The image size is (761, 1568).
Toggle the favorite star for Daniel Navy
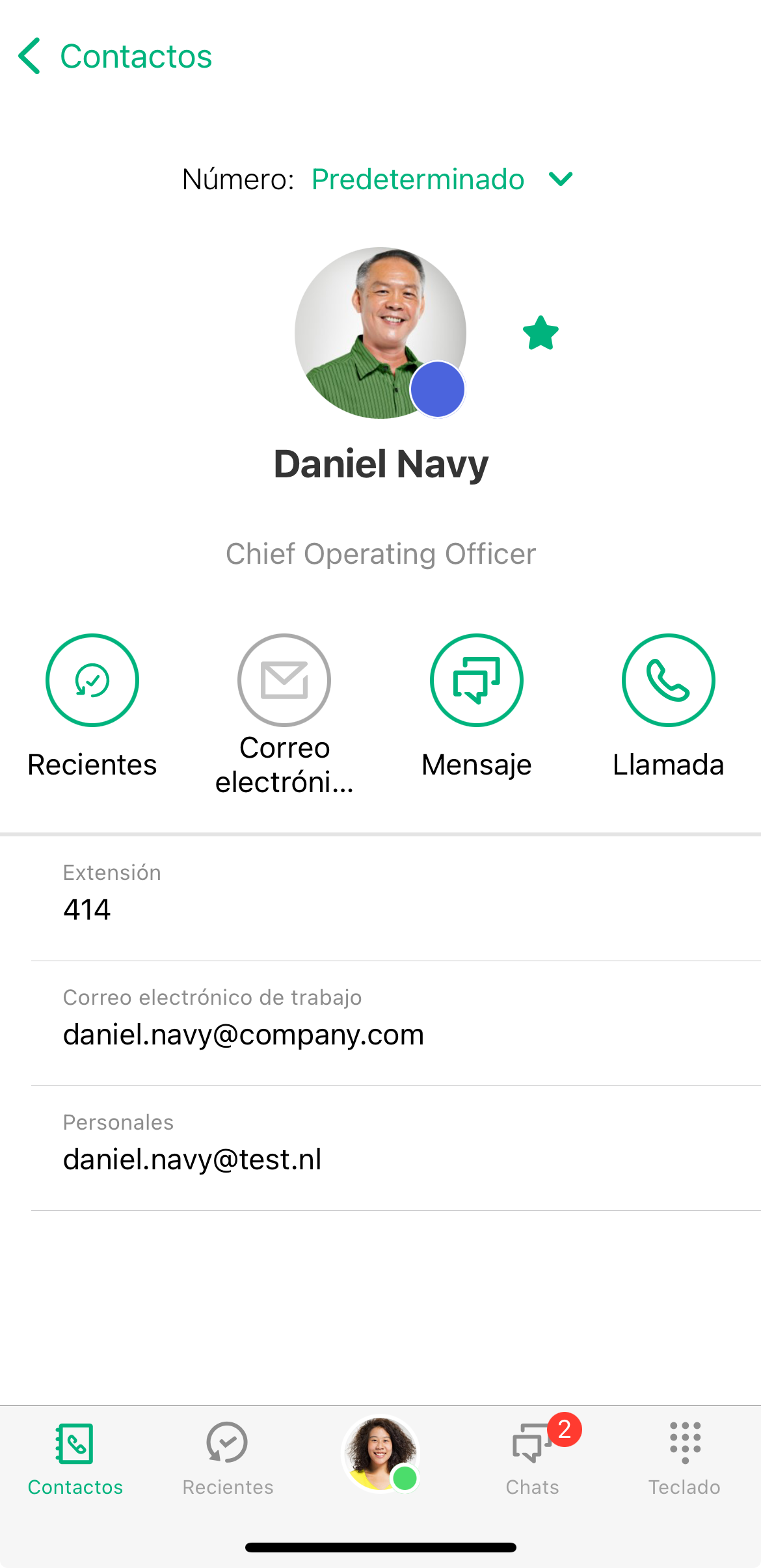(541, 333)
